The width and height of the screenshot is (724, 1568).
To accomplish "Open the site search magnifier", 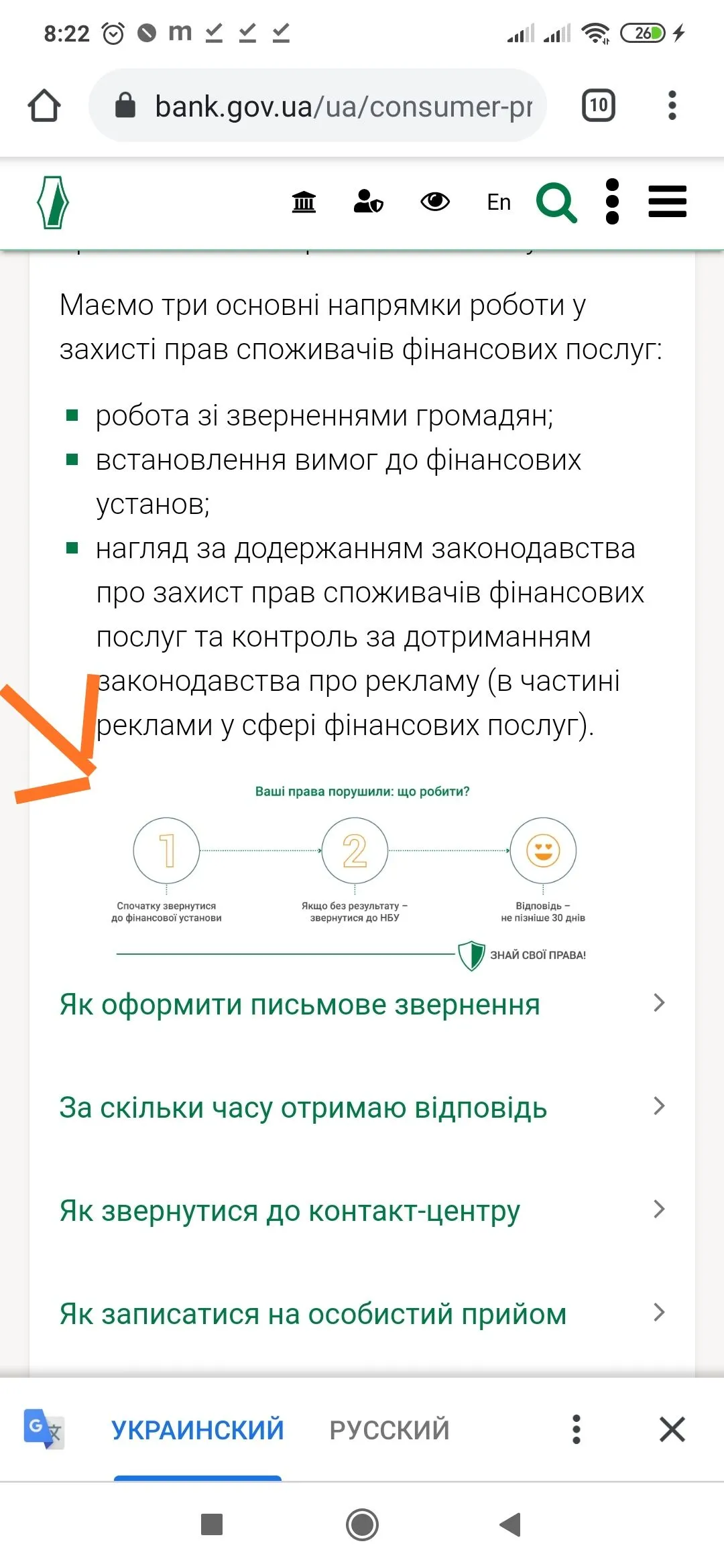I will 556,202.
